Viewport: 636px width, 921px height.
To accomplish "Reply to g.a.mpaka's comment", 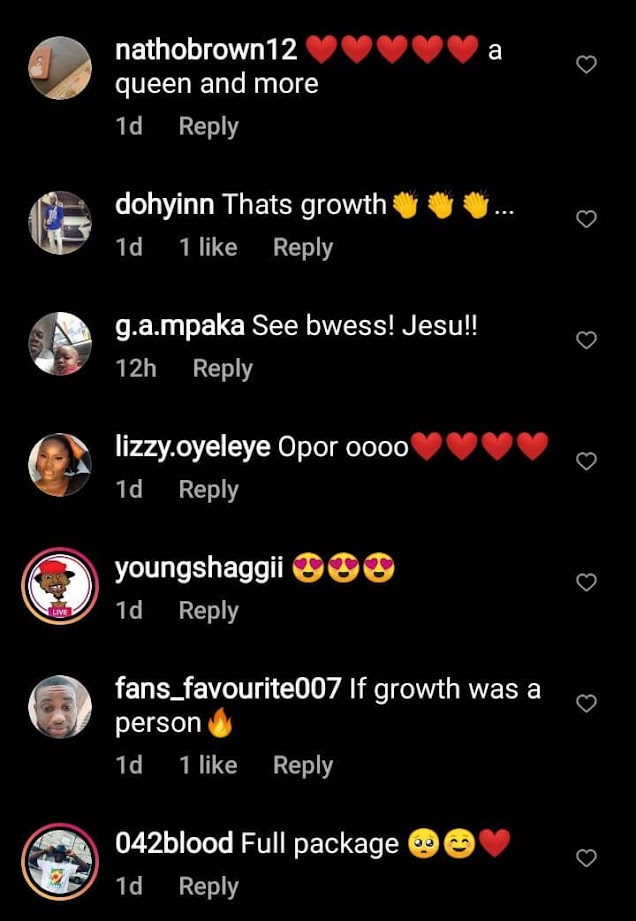I will coord(222,369).
